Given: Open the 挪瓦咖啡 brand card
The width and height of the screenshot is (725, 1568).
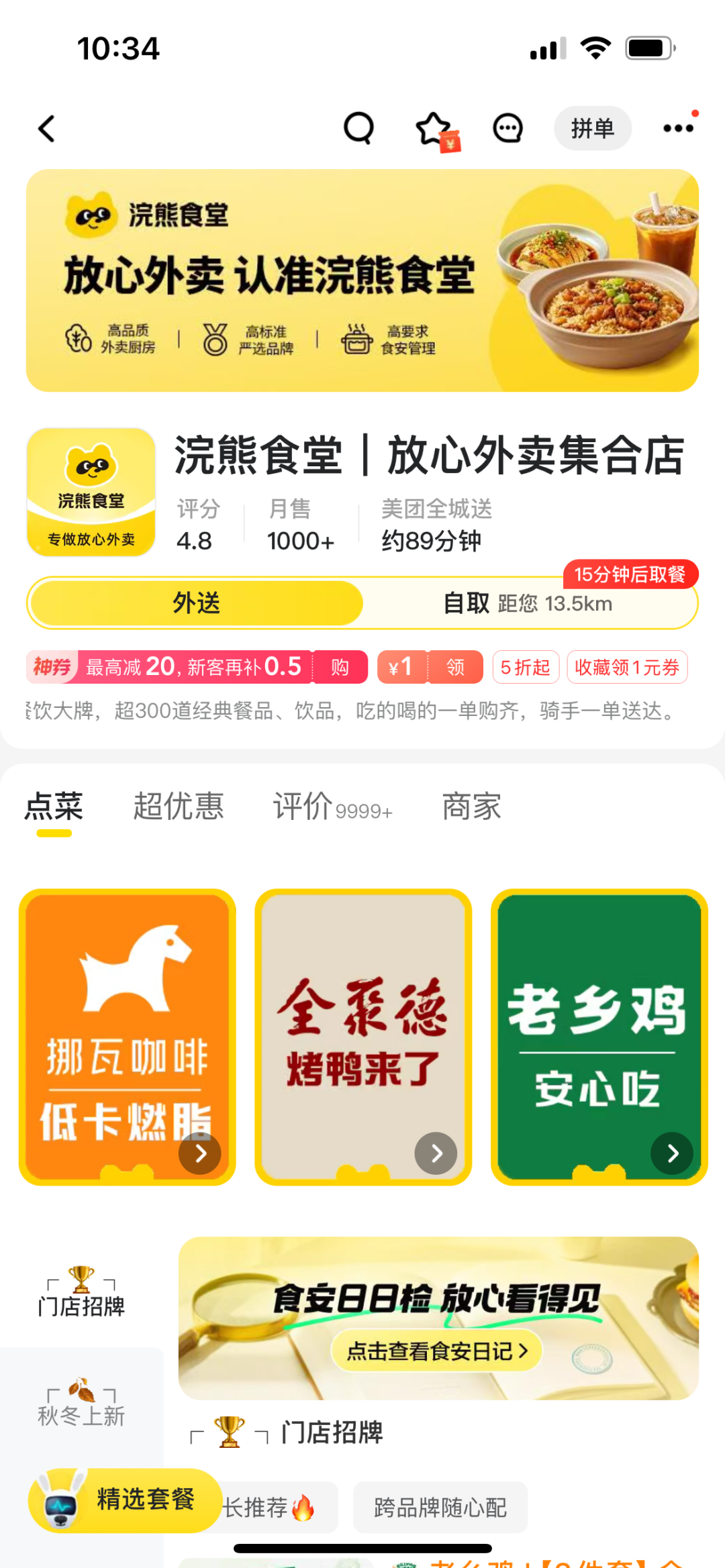Looking at the screenshot, I should pyautogui.click(x=128, y=1037).
